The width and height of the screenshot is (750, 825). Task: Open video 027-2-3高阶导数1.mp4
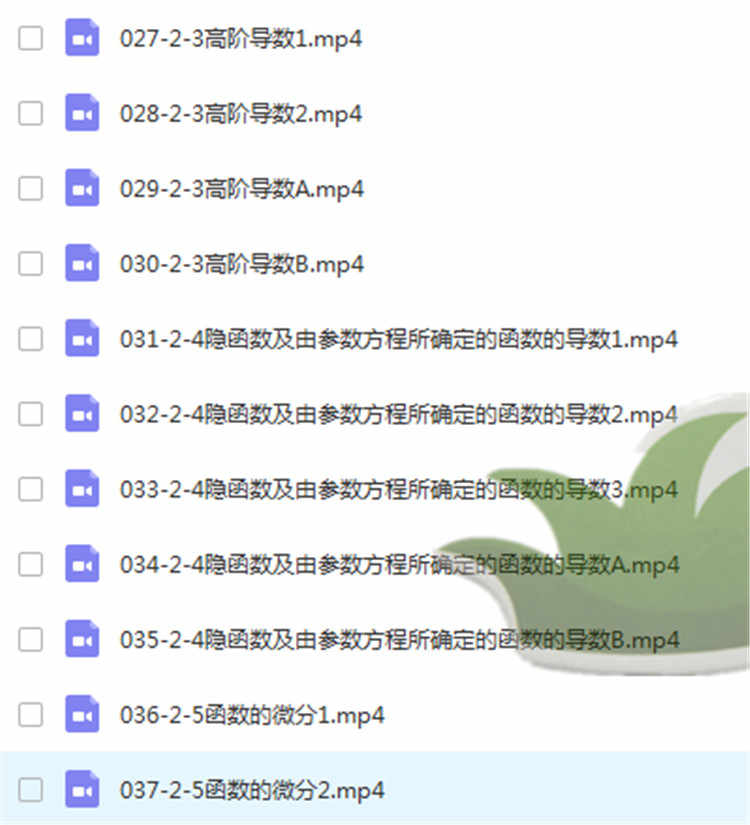pyautogui.click(x=240, y=39)
